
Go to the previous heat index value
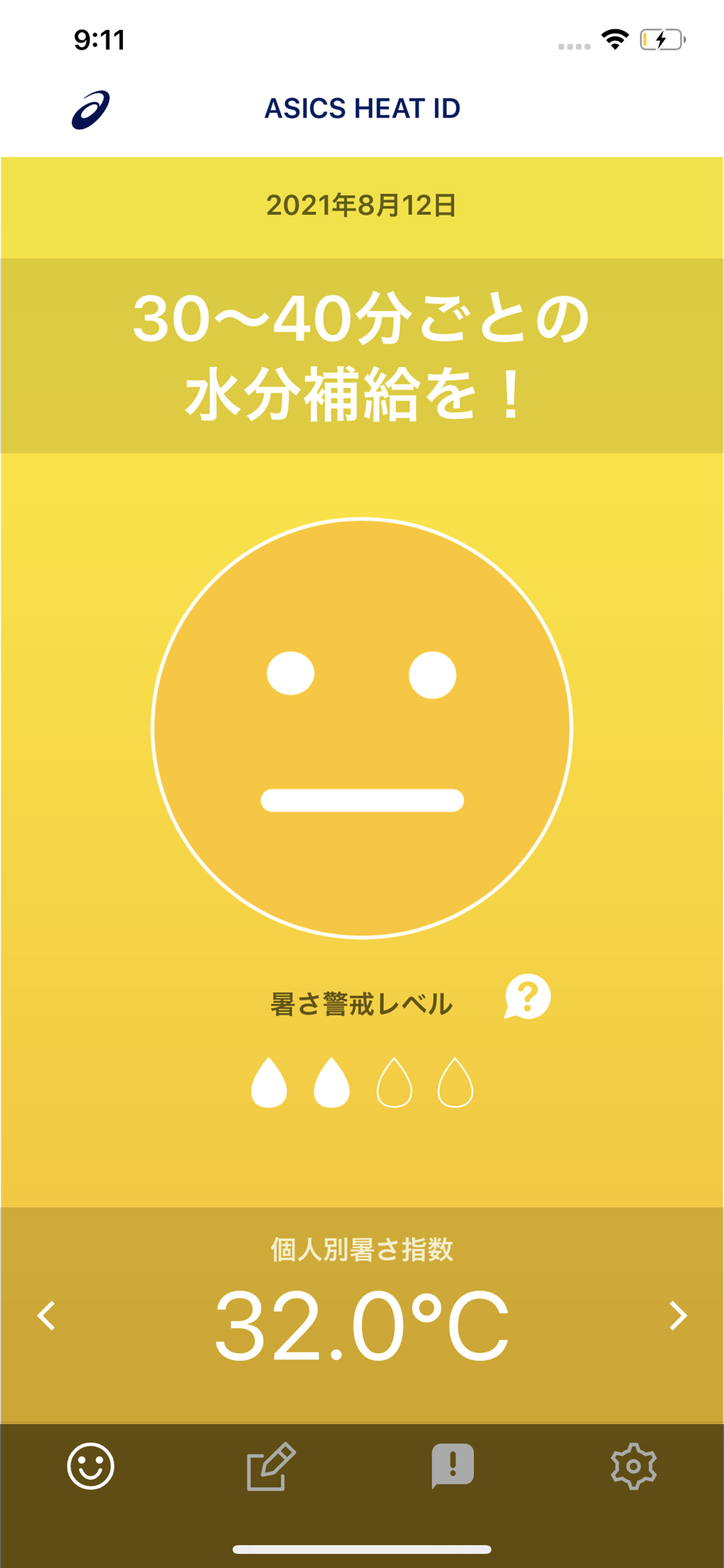(46, 1316)
